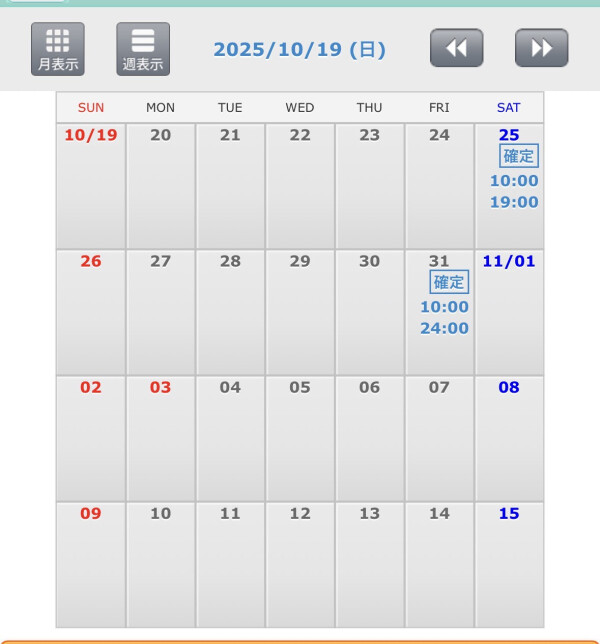The image size is (600, 644).
Task: Select the date cell for the 28th
Action: click(230, 312)
